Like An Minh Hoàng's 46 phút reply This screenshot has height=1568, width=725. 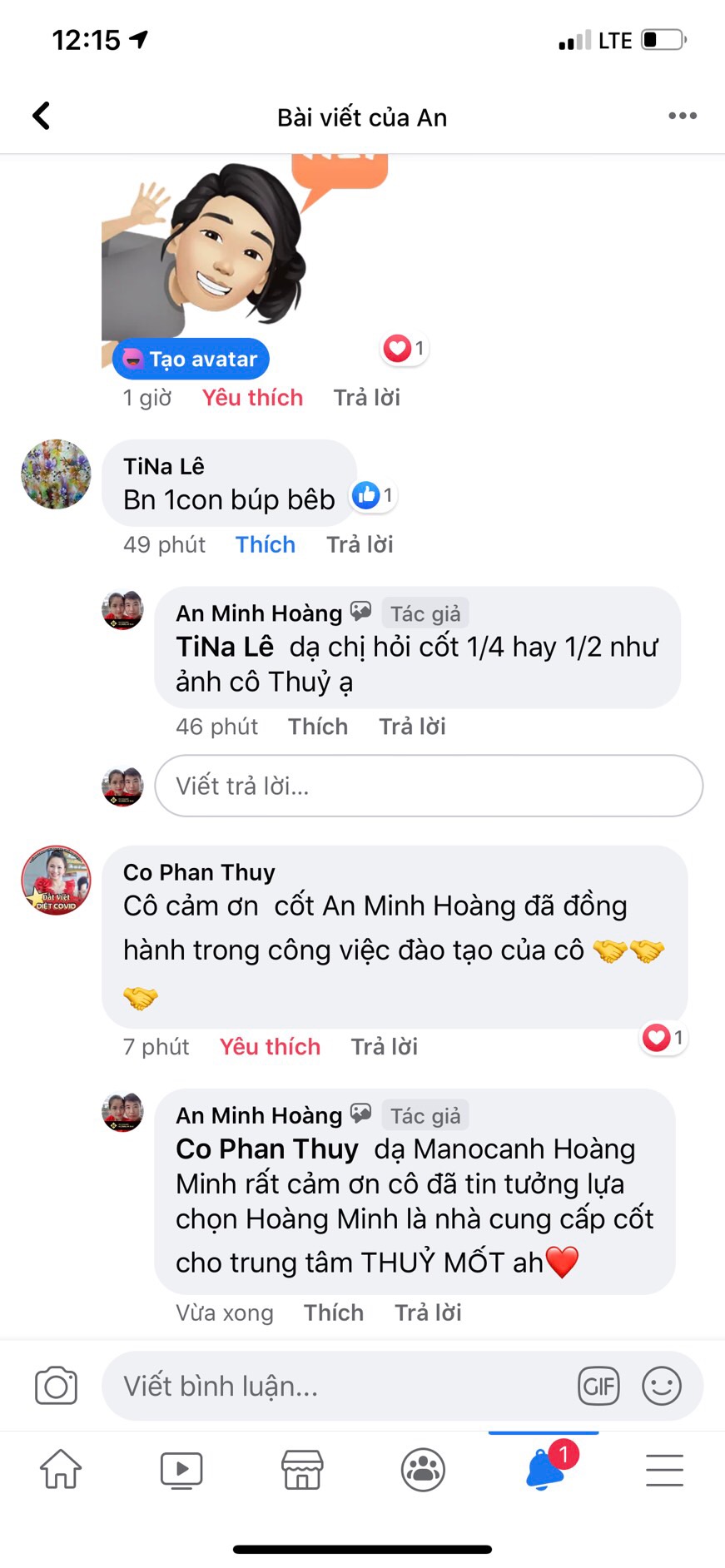click(318, 727)
